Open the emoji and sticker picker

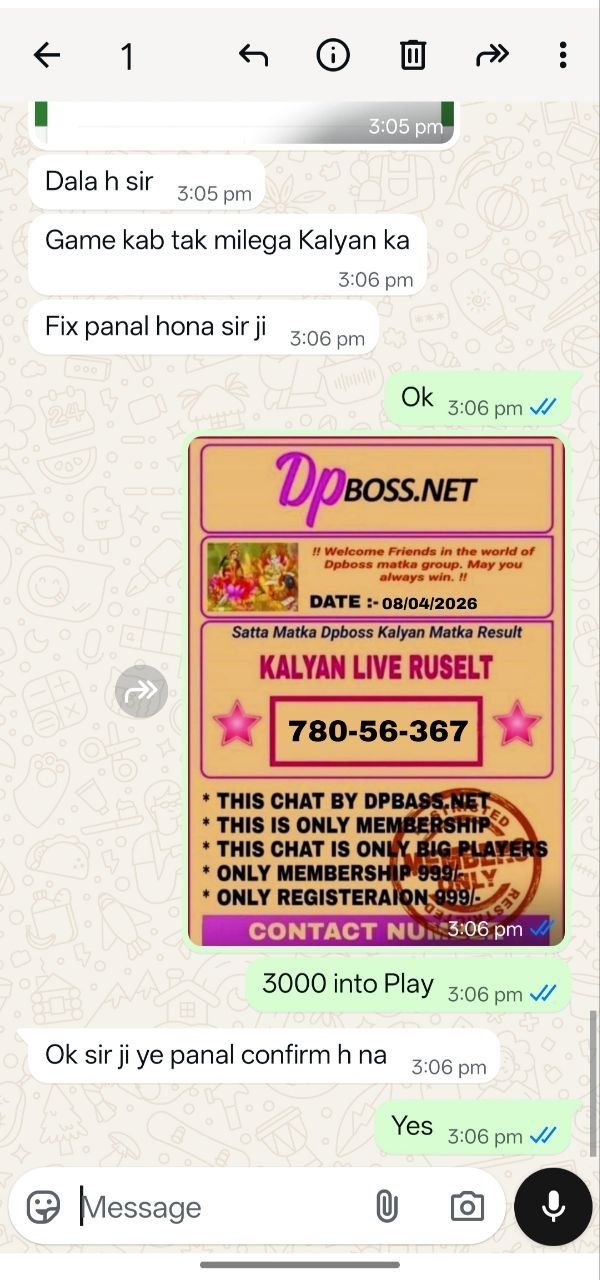[43, 1207]
